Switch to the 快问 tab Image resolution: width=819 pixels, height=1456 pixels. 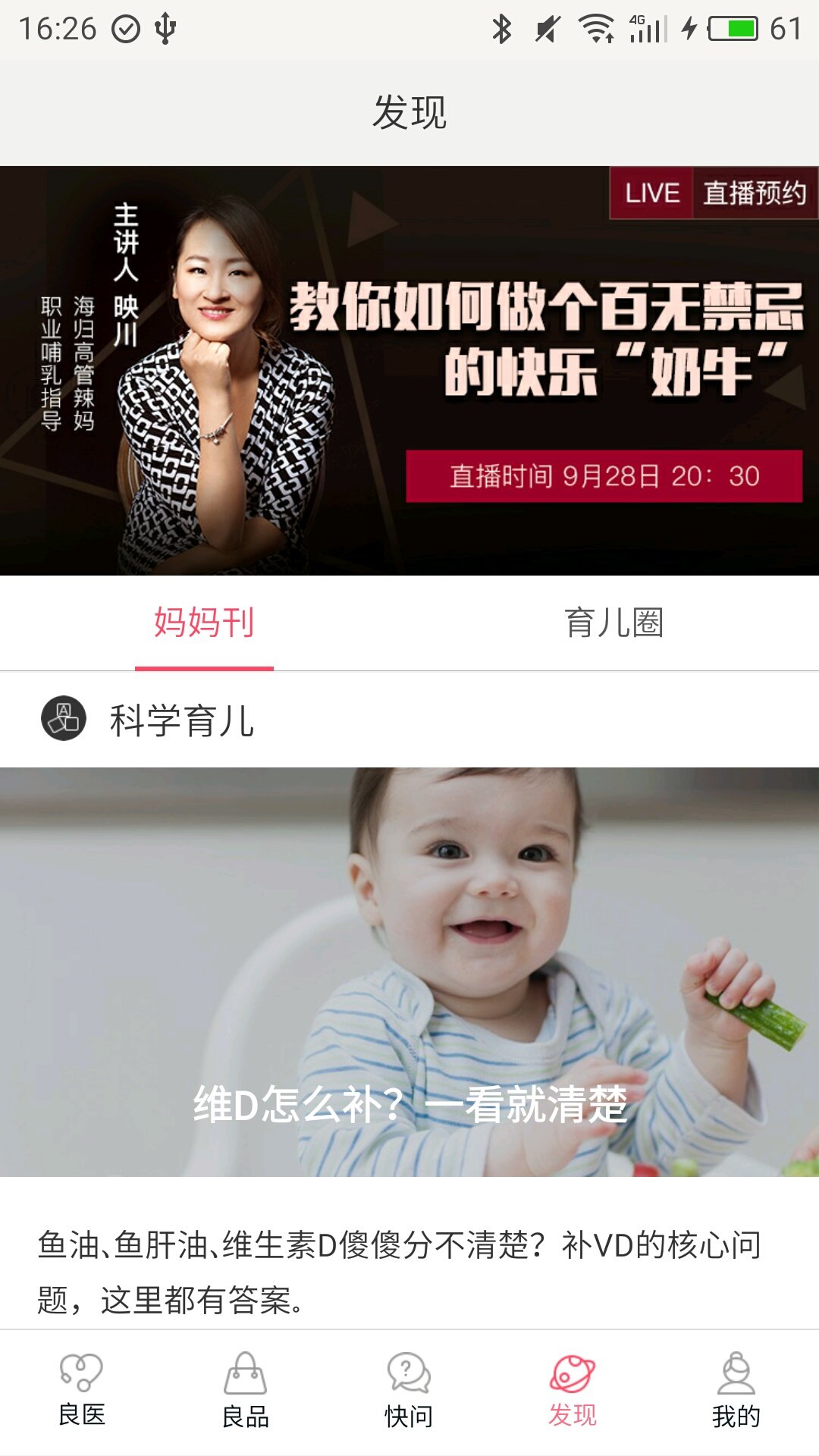point(409,1391)
